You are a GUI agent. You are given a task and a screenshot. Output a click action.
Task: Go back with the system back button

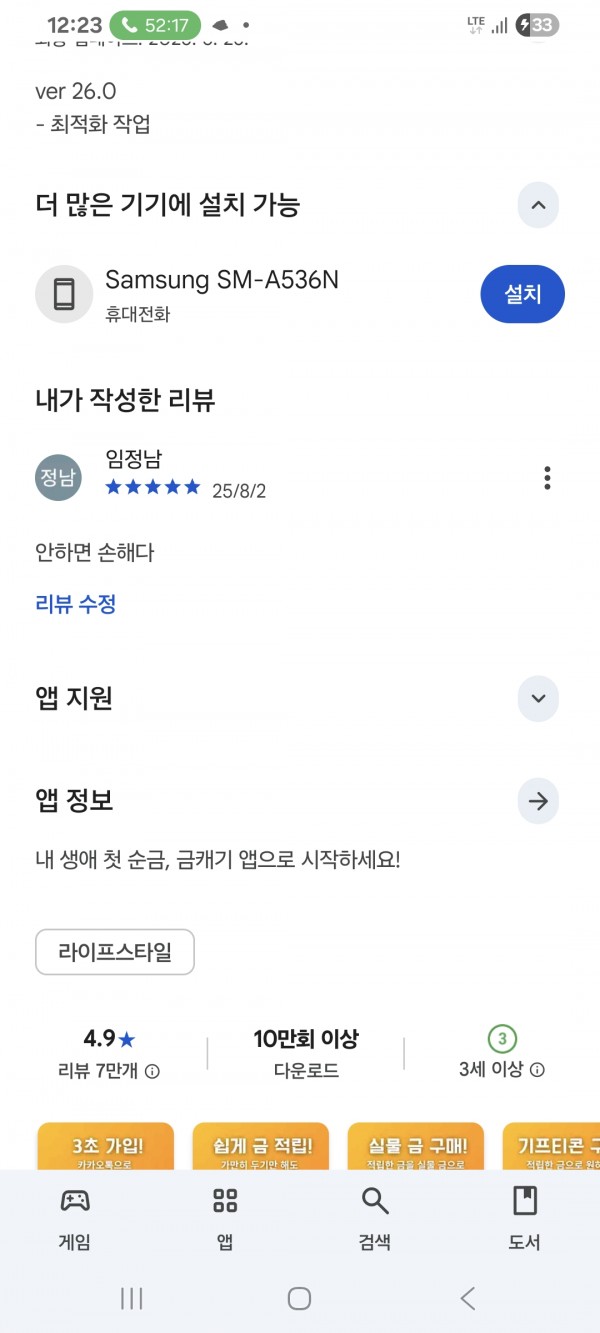click(x=467, y=1298)
